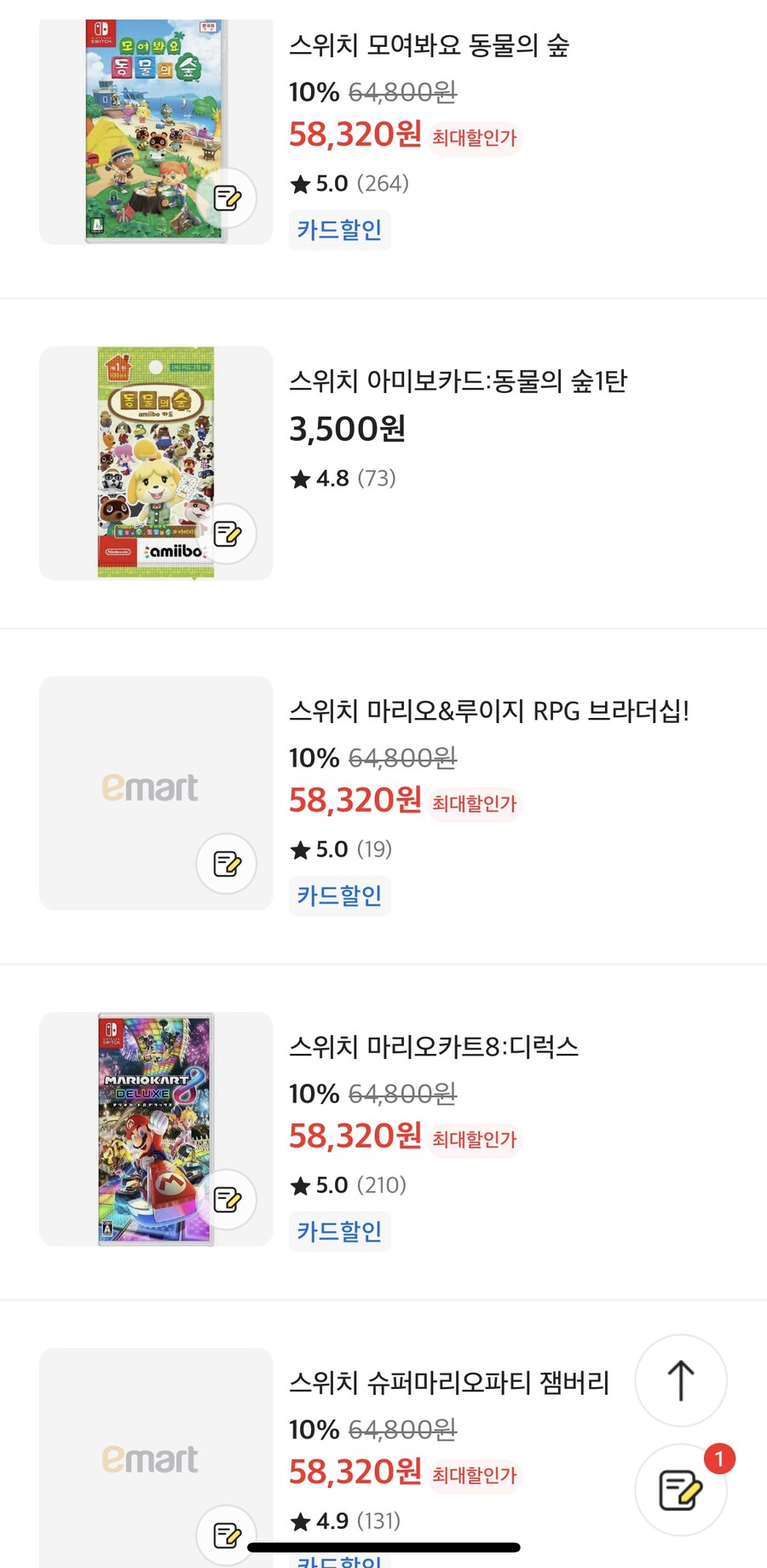The width and height of the screenshot is (767, 1568).
Task: Tap the emart placeholder image for 마리오&루이지
Action: 154,789
